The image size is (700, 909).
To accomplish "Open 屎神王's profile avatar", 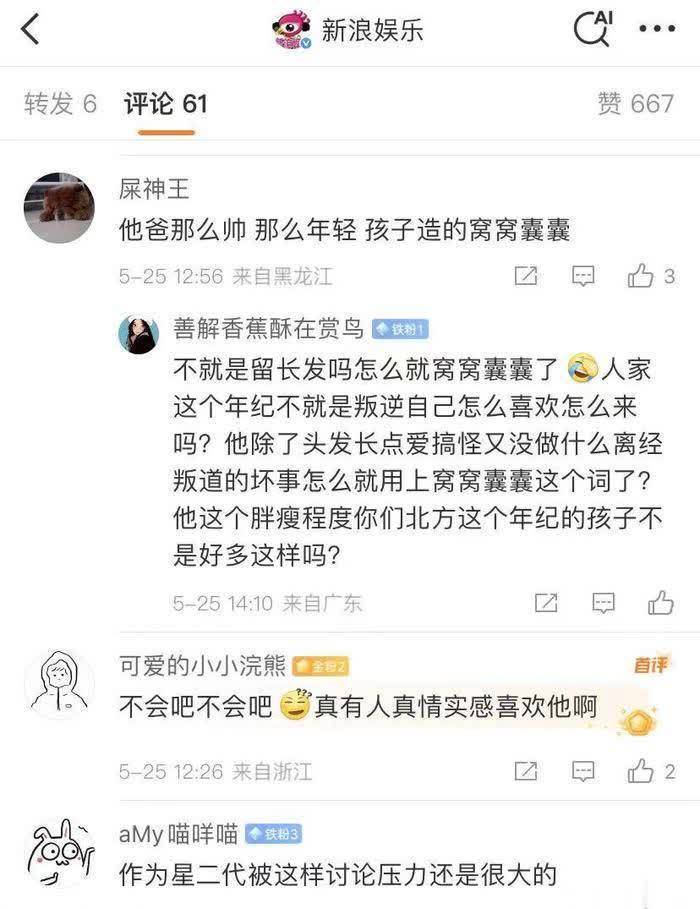I will 59,207.
